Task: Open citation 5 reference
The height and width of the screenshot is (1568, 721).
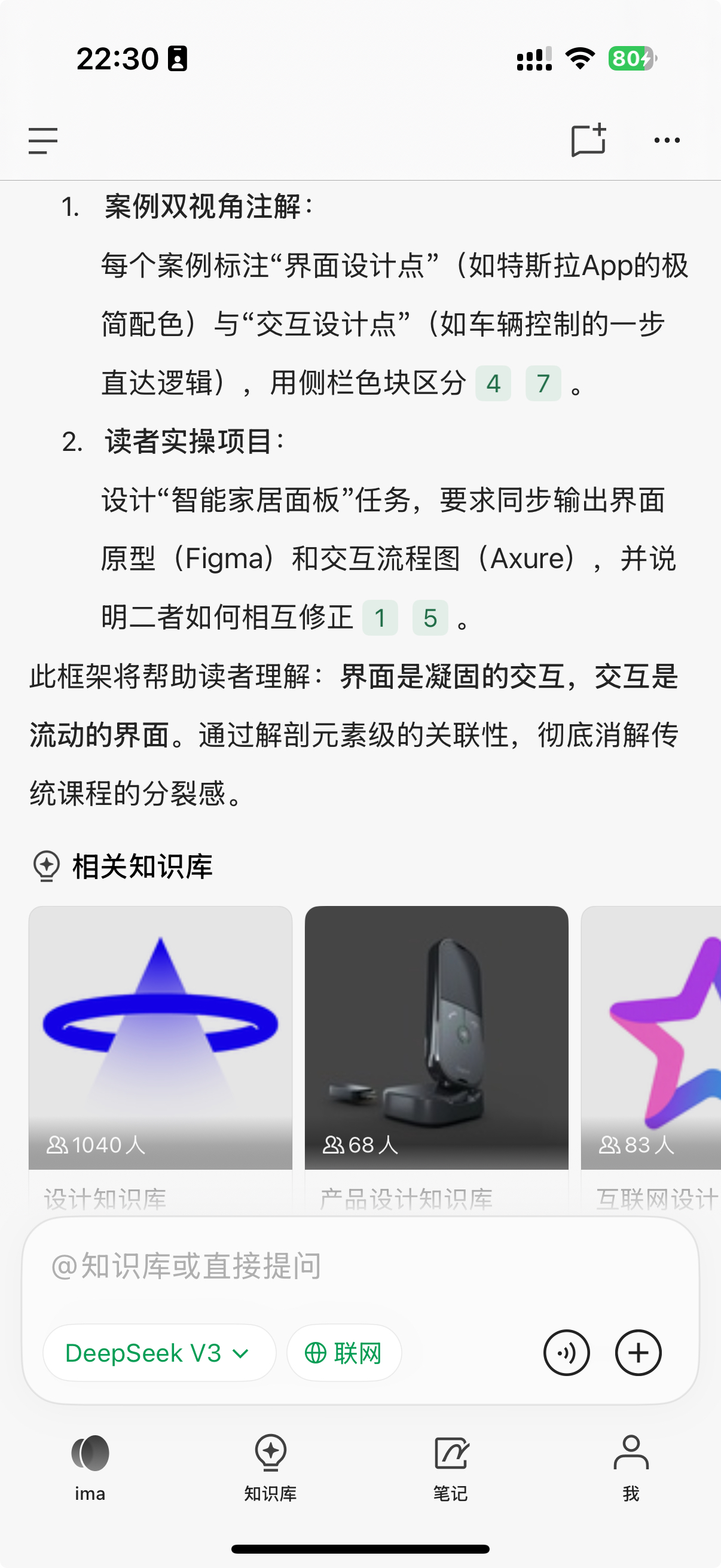Action: (430, 618)
